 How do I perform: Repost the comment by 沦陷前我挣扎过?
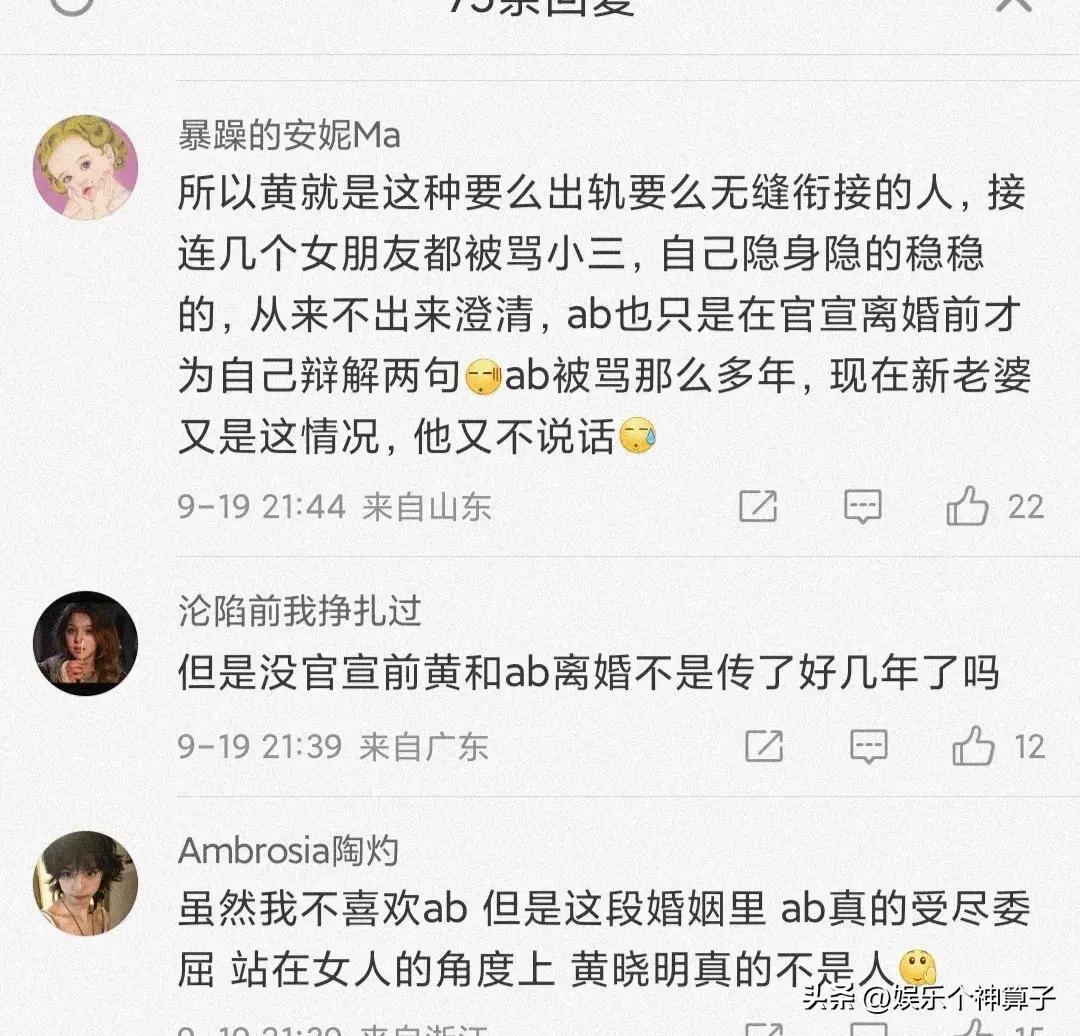coord(764,746)
